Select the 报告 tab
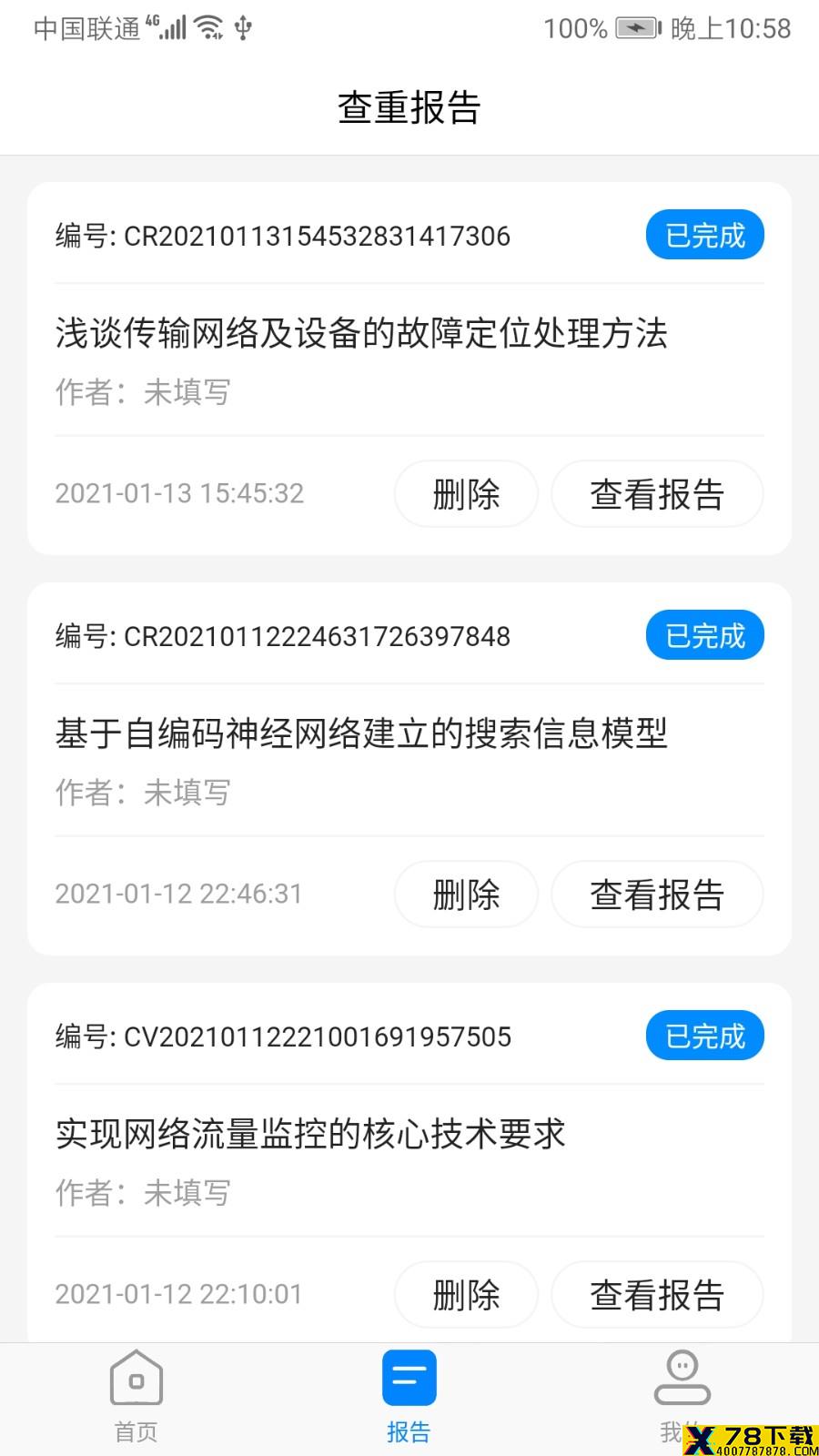 point(409,1398)
